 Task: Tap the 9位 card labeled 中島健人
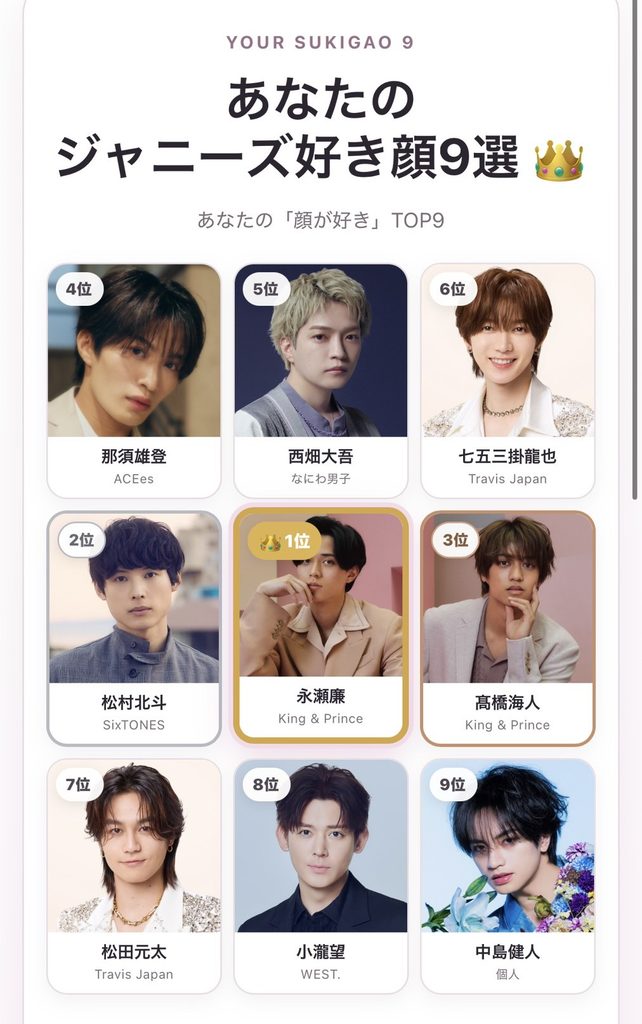(507, 876)
